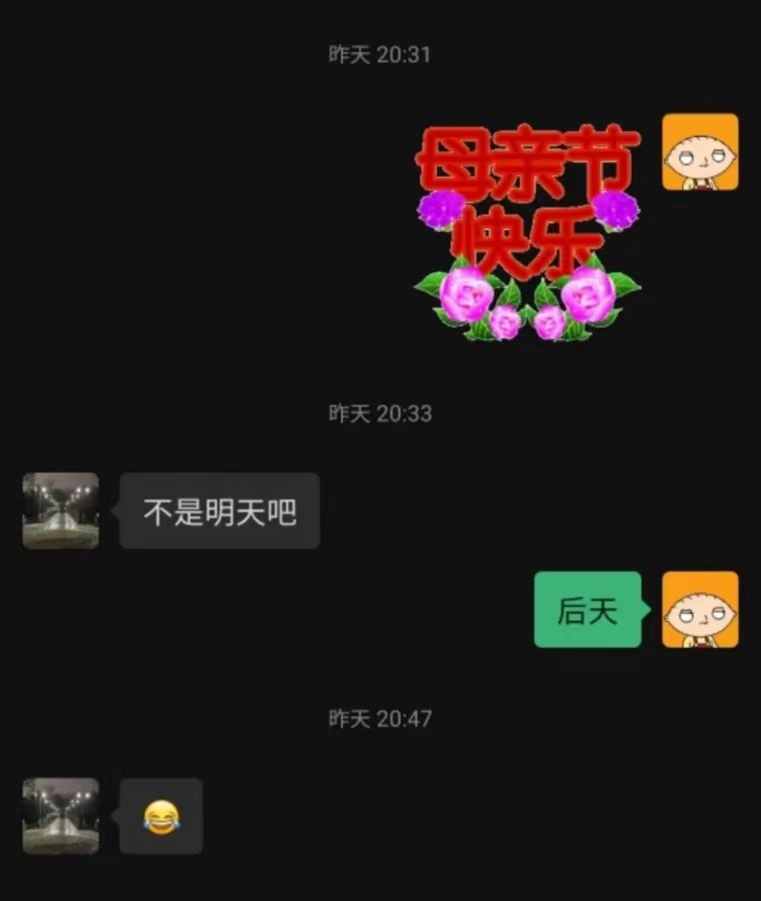Screen dimensions: 761x901
Task: View the night-scene avatar next to "不是明天吧"
Action: tap(60, 511)
